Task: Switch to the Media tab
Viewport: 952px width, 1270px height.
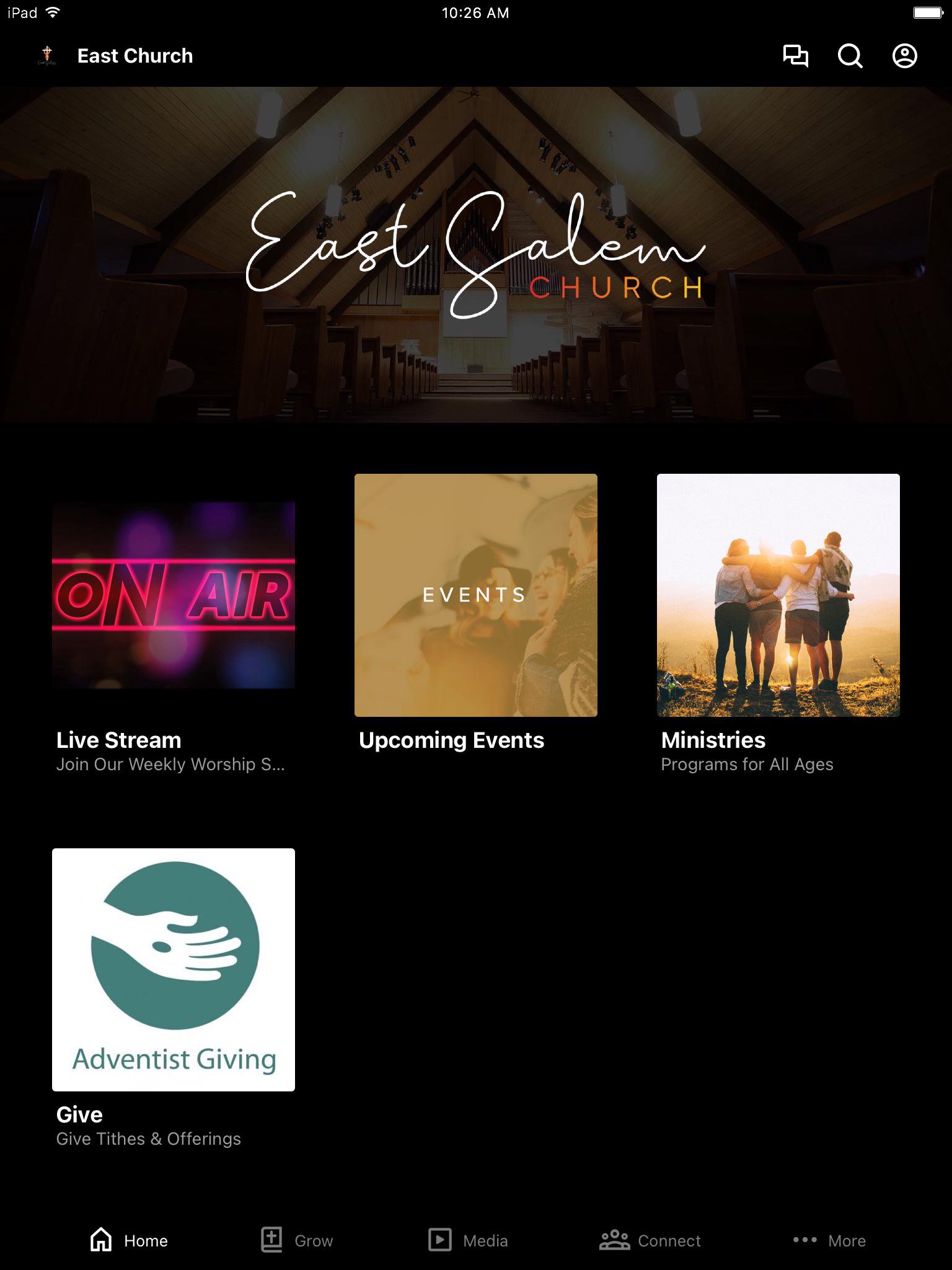Action: click(468, 1240)
